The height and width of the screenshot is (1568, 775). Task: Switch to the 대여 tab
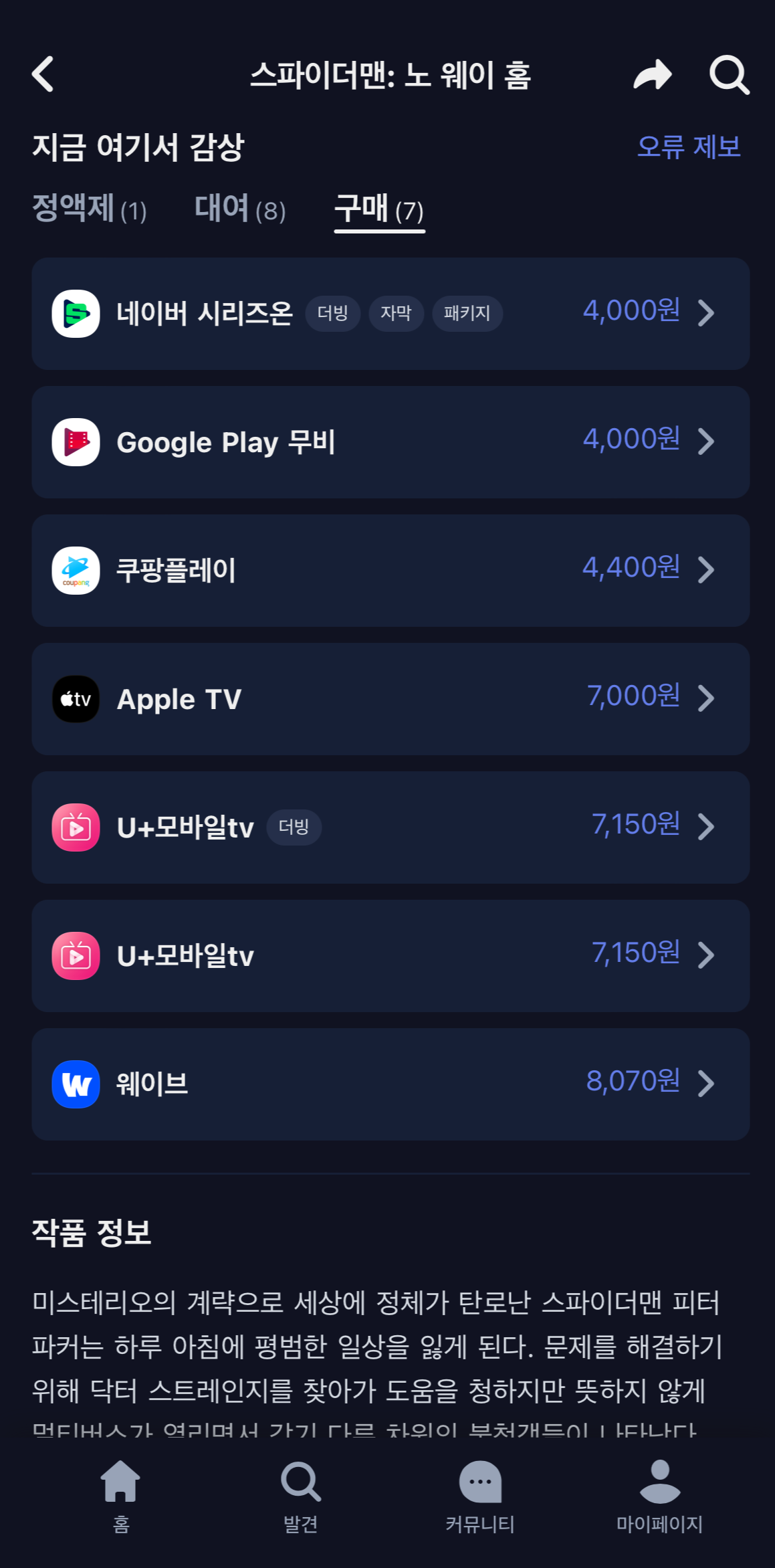240,208
